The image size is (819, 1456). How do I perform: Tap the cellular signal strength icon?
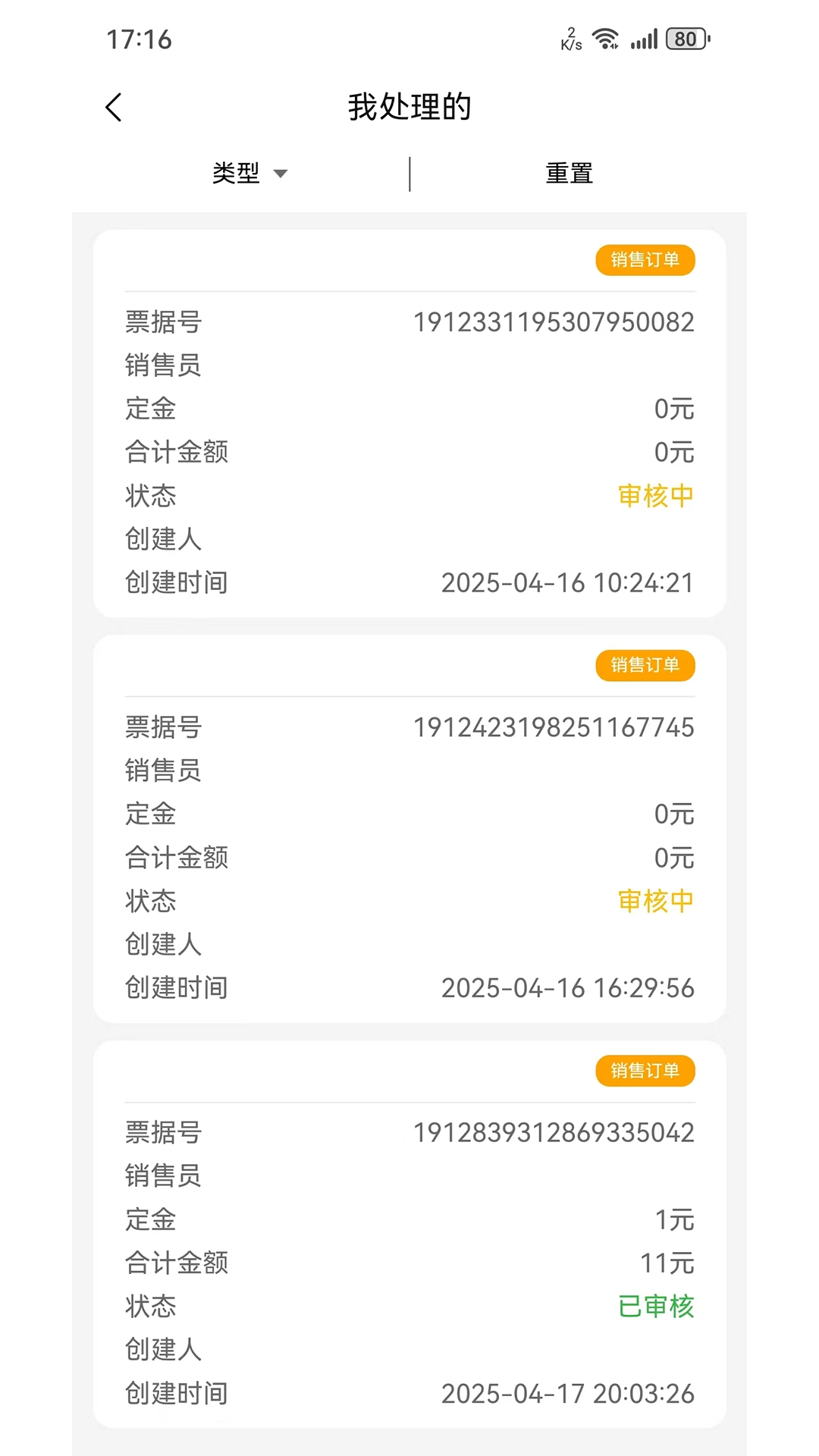tap(644, 38)
